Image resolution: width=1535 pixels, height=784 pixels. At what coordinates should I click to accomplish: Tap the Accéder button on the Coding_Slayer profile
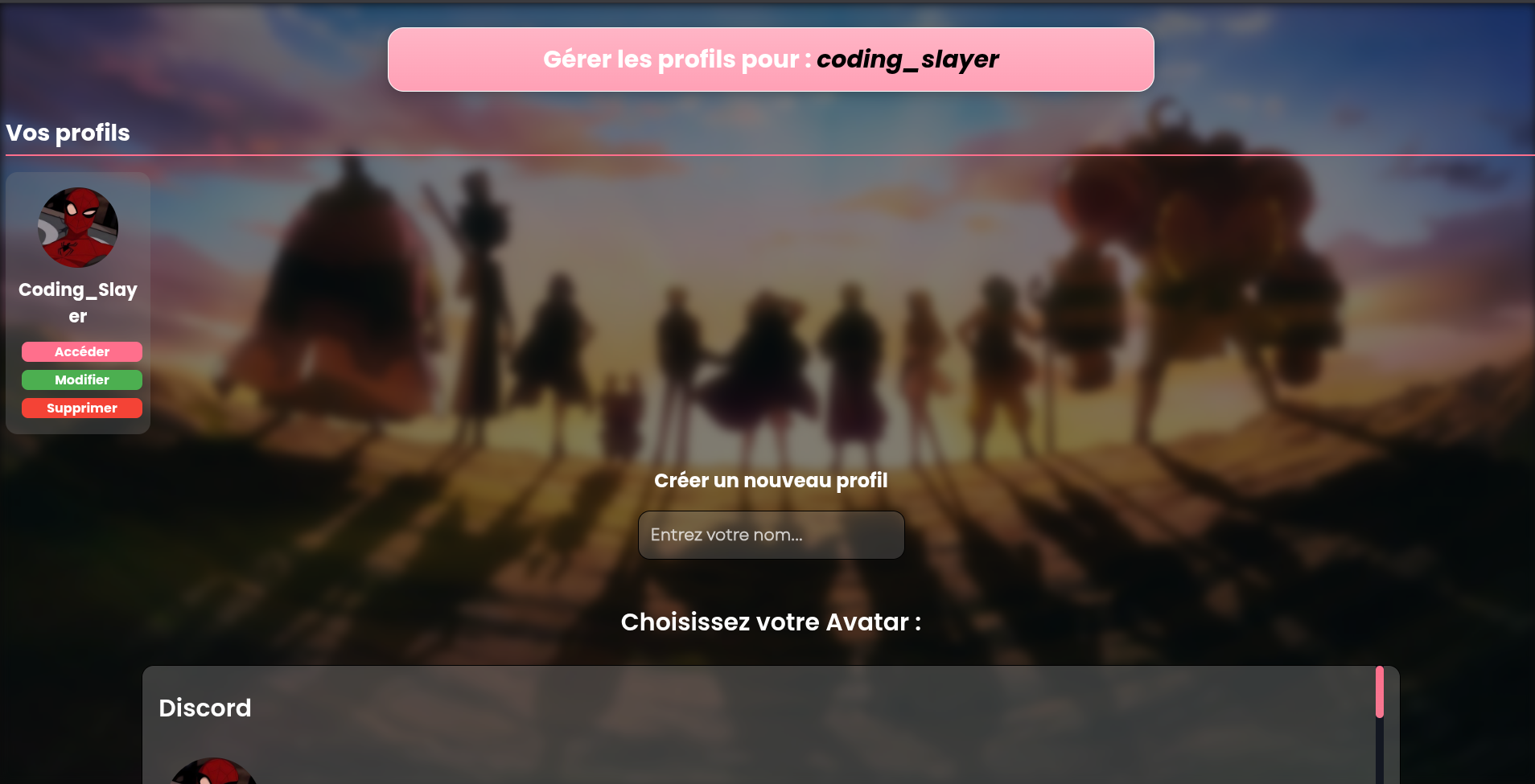(x=82, y=351)
